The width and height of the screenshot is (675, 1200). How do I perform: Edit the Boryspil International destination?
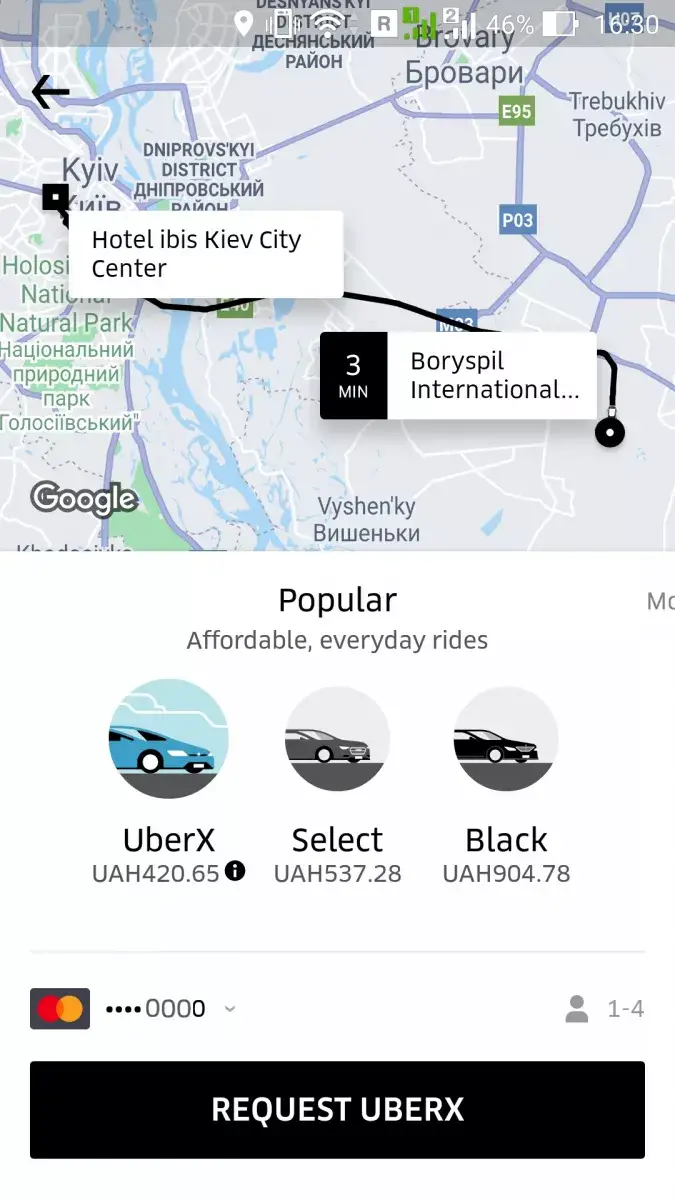(x=458, y=376)
